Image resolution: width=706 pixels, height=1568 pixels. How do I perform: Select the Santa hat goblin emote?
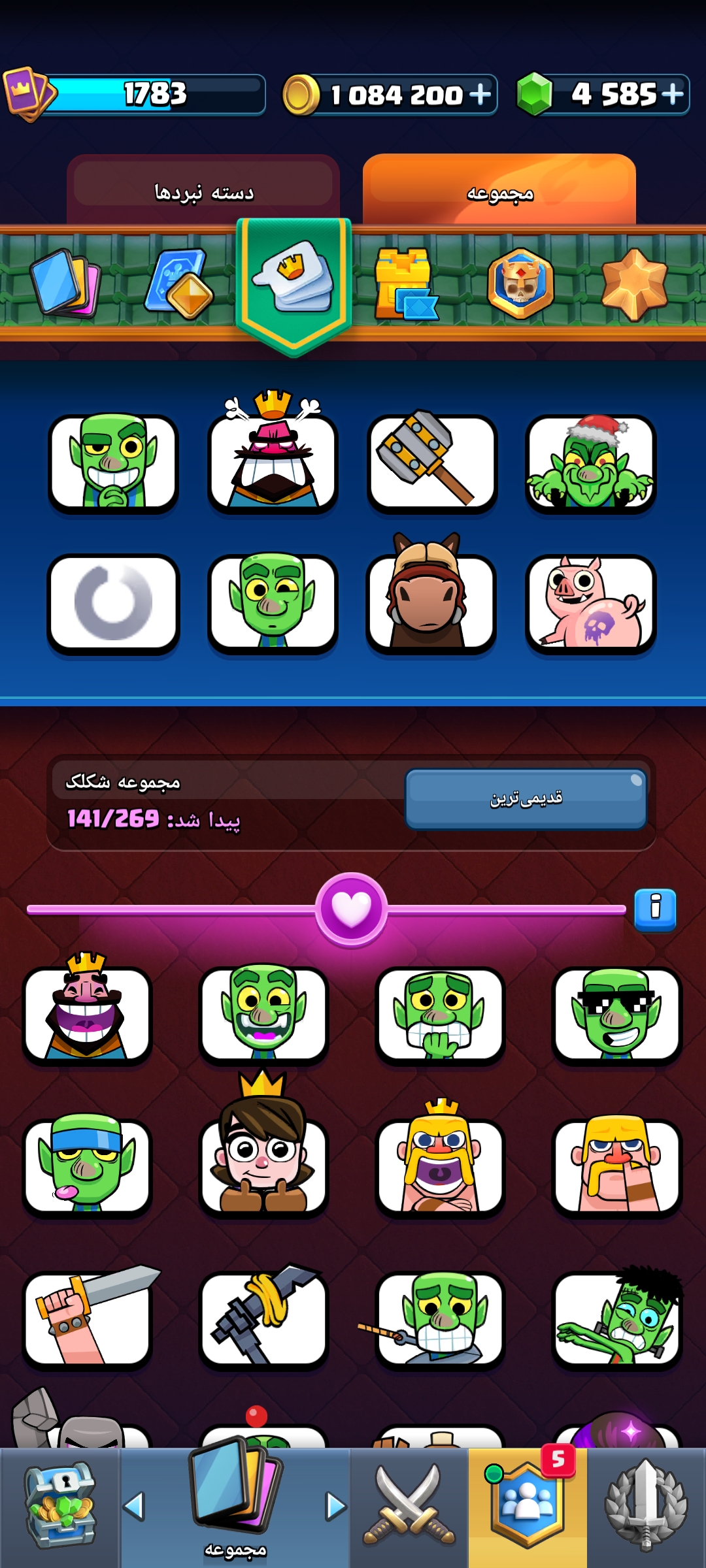coord(590,462)
